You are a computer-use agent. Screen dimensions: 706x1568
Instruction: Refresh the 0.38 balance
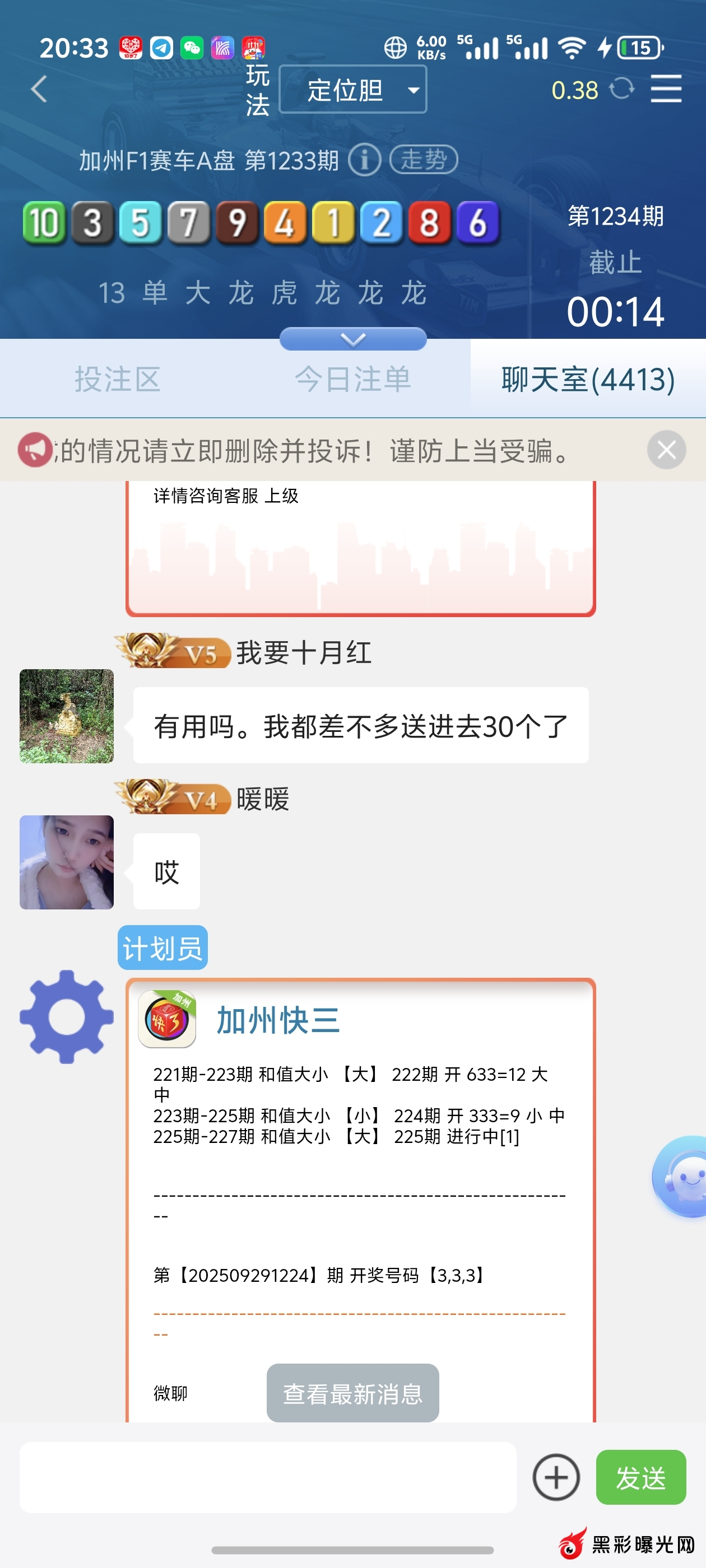point(622,89)
